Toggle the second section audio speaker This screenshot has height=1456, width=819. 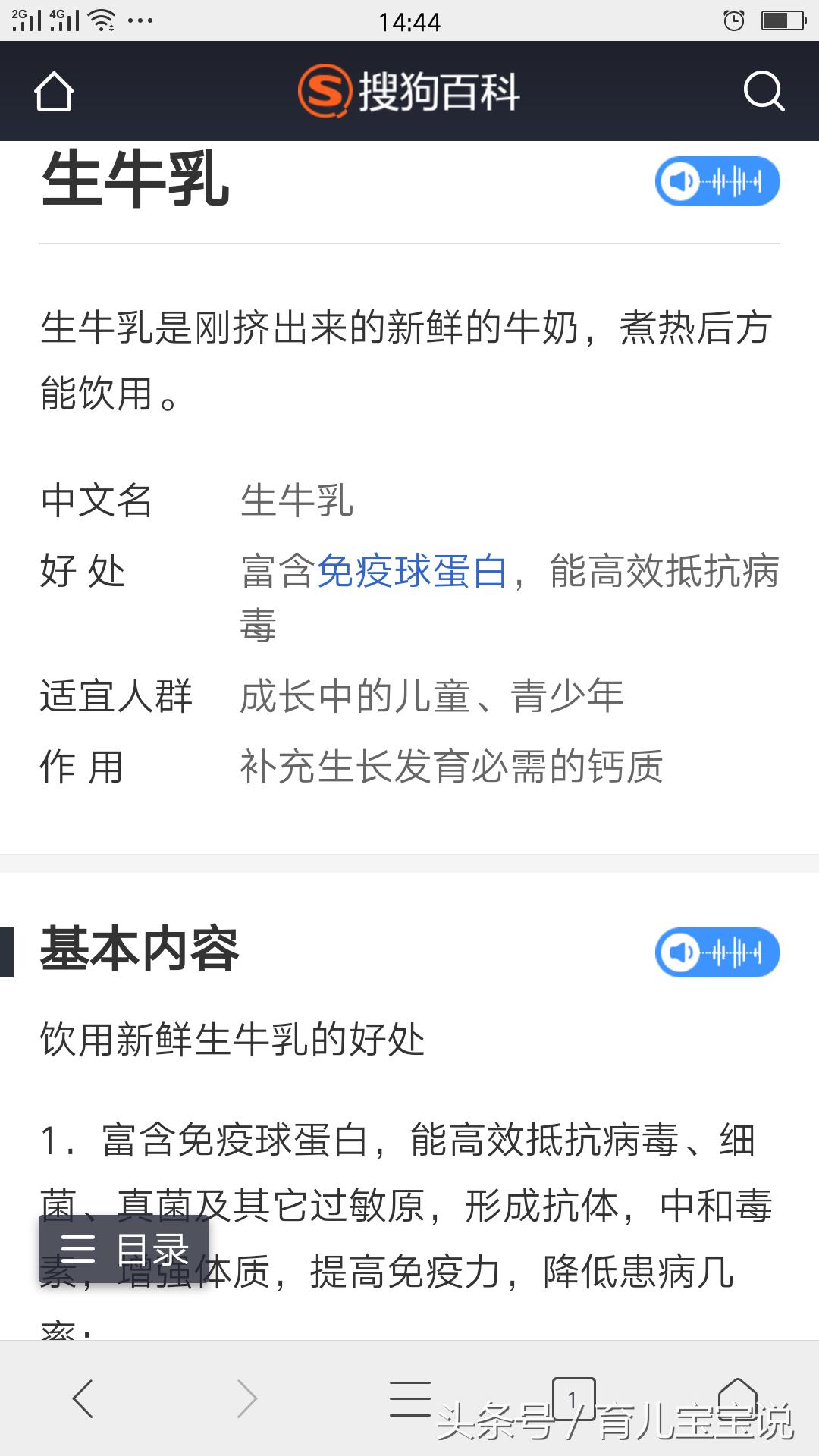point(680,953)
